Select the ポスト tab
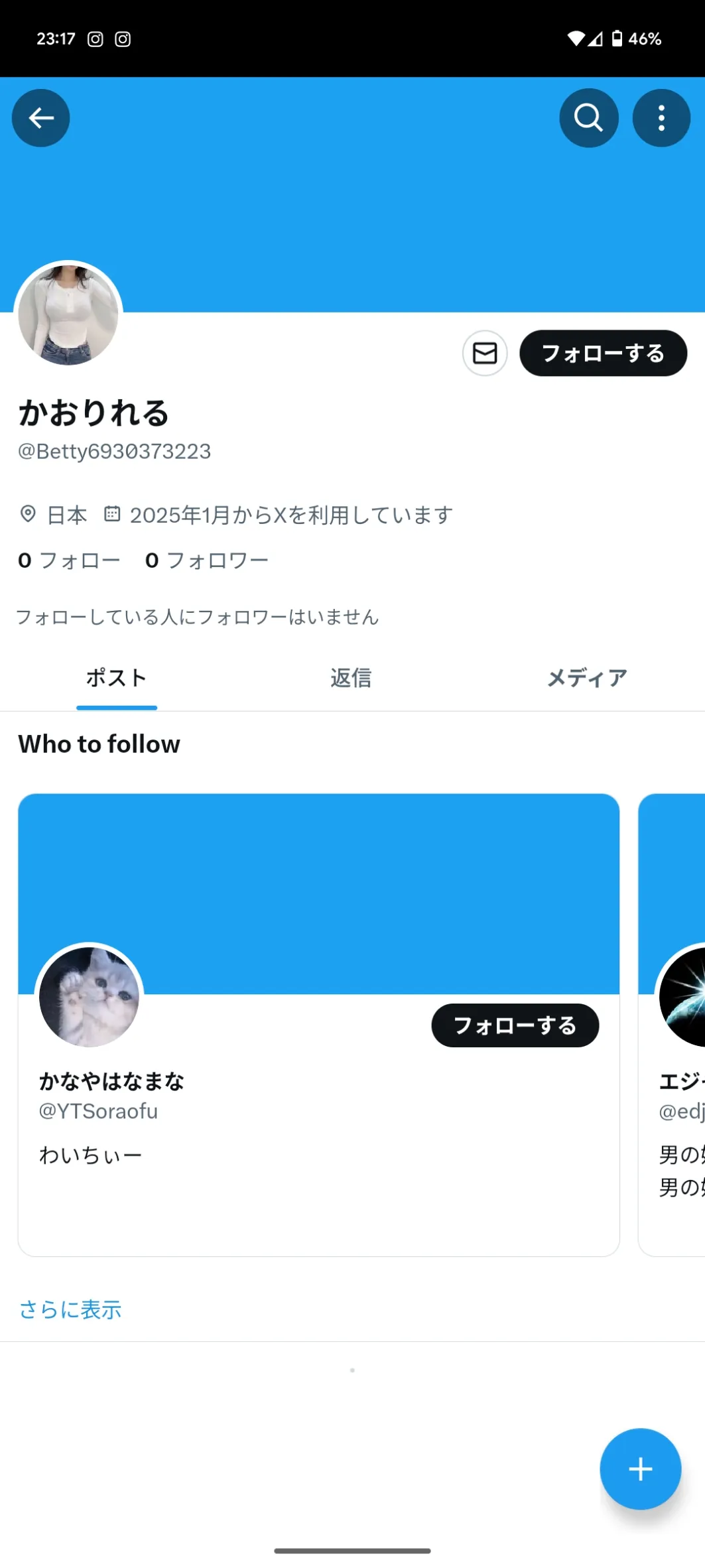Screen dimensions: 705x1568 [117, 678]
